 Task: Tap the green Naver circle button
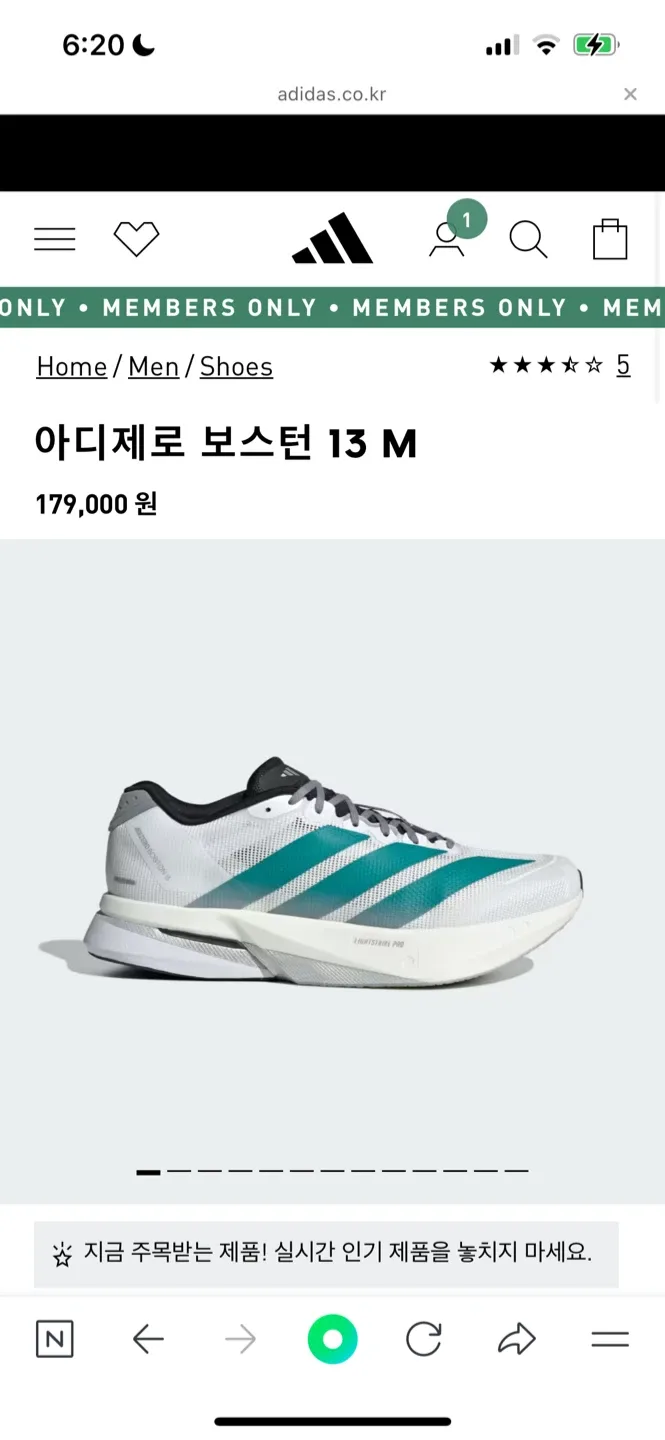[x=332, y=1339]
